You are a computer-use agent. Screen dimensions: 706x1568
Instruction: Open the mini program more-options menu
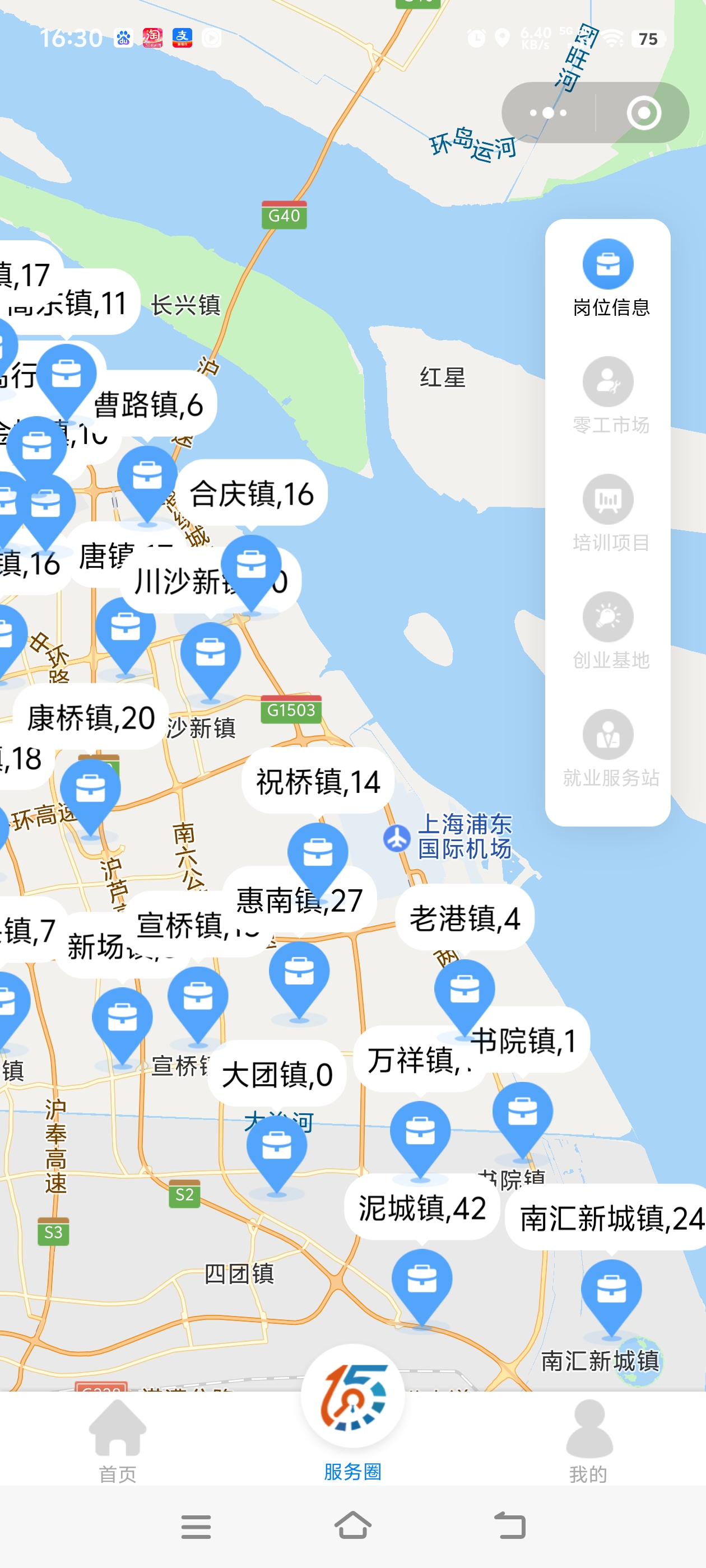(547, 113)
